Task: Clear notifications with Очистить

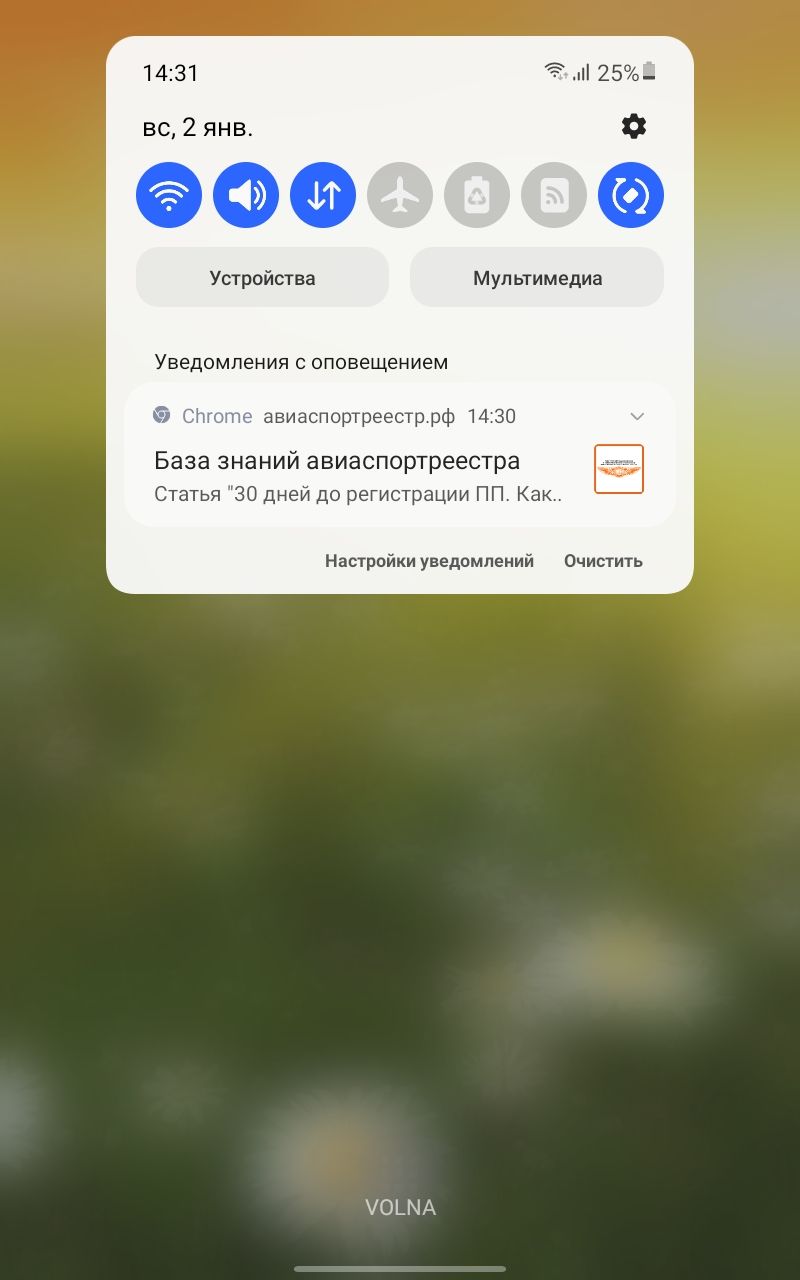Action: coord(603,561)
